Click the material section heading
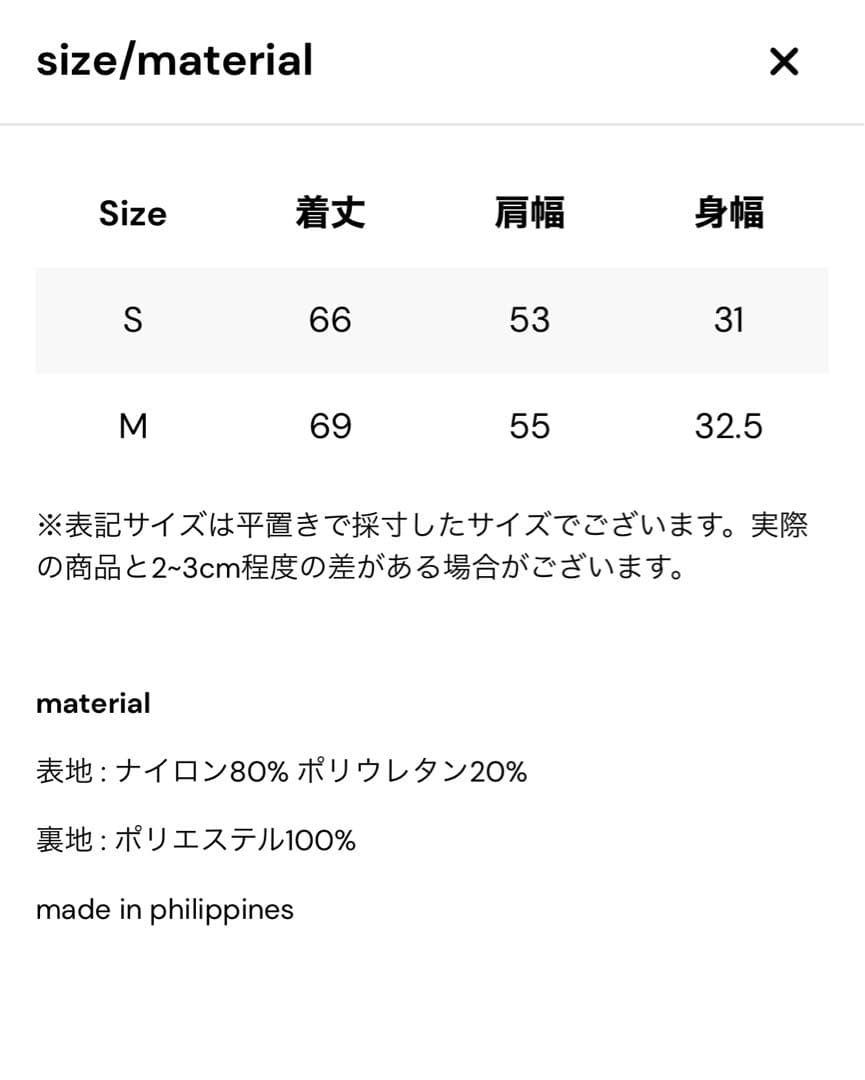Screen dimensions: 865x1080 click(92, 703)
